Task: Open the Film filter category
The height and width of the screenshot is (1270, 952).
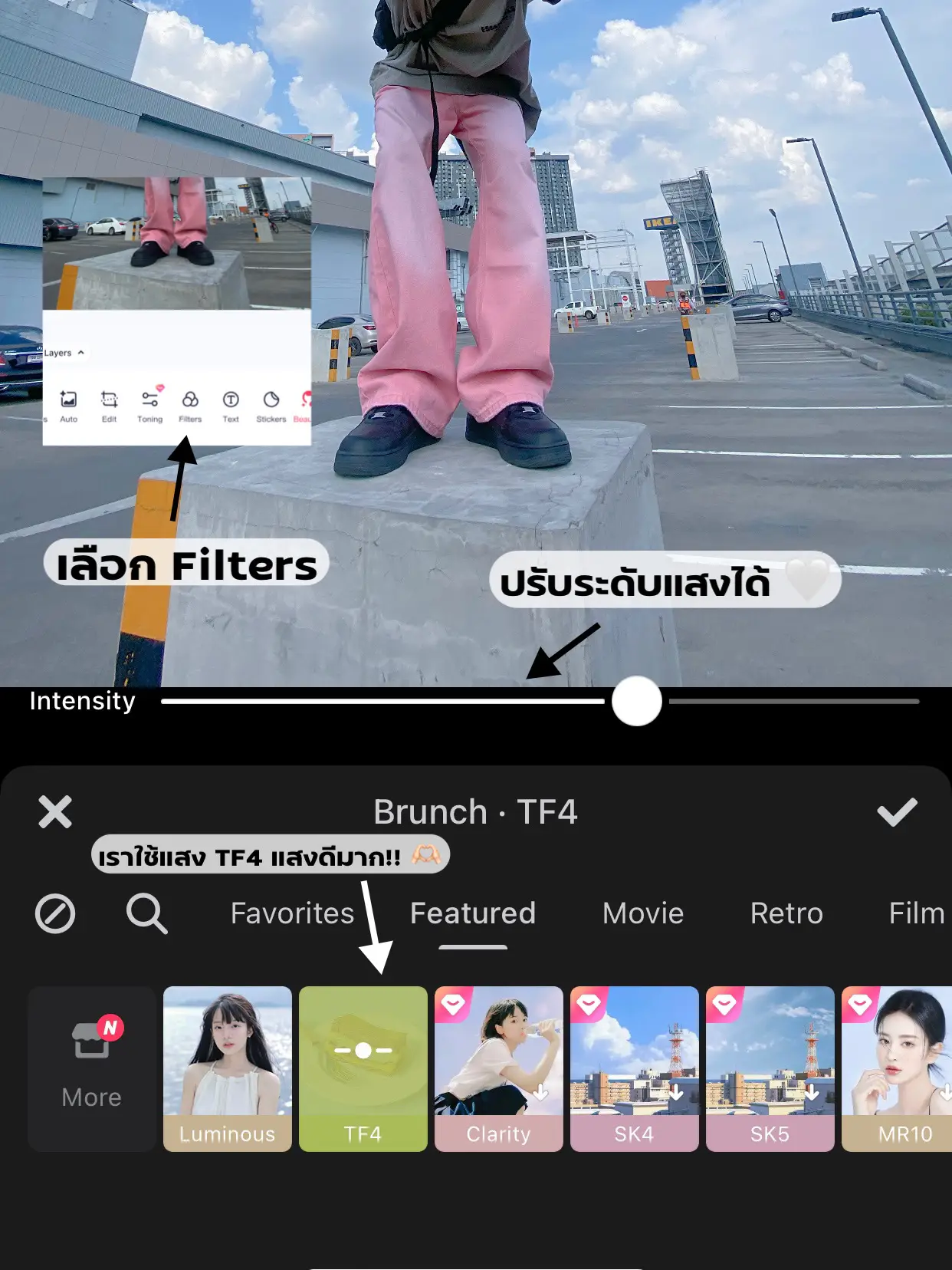Action: coord(916,913)
